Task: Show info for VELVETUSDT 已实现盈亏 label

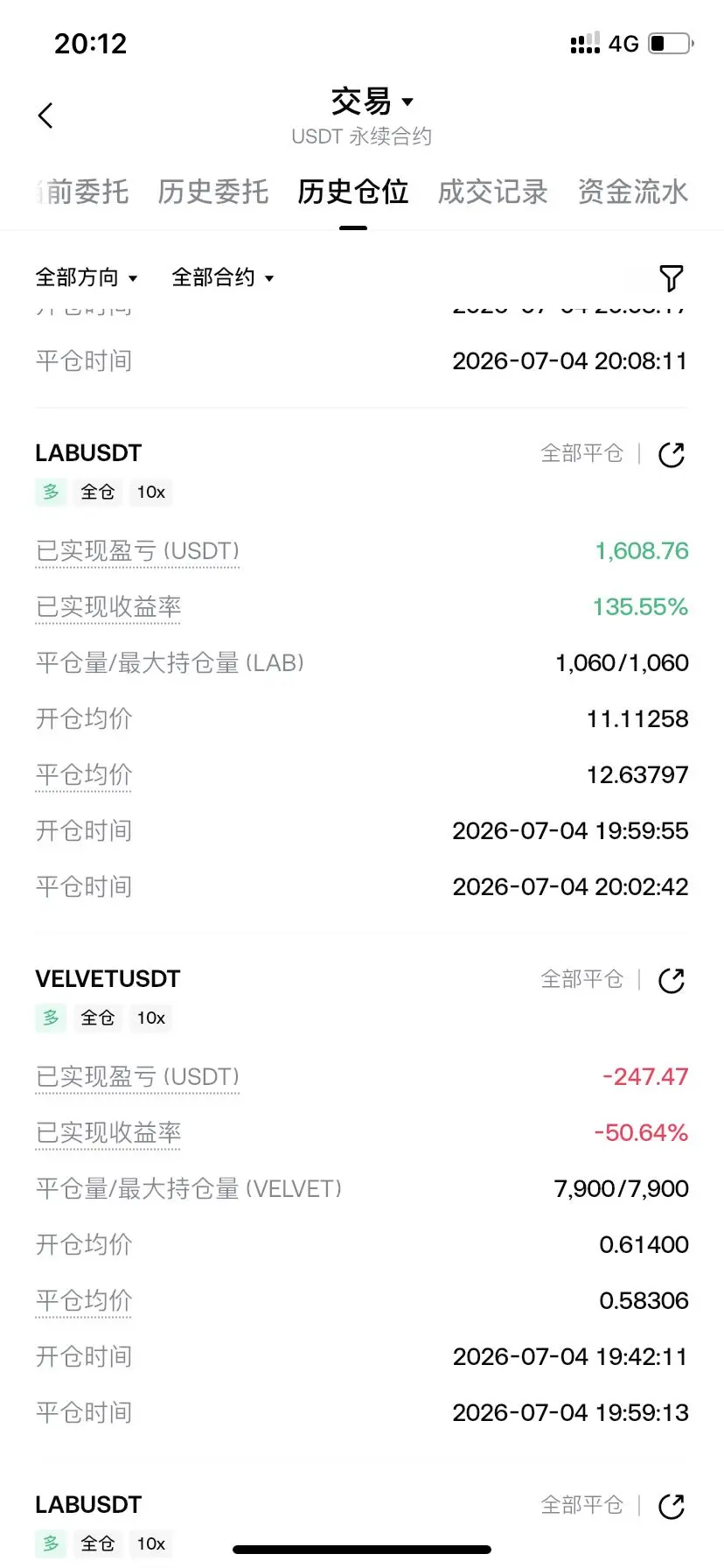Action: [x=137, y=1077]
